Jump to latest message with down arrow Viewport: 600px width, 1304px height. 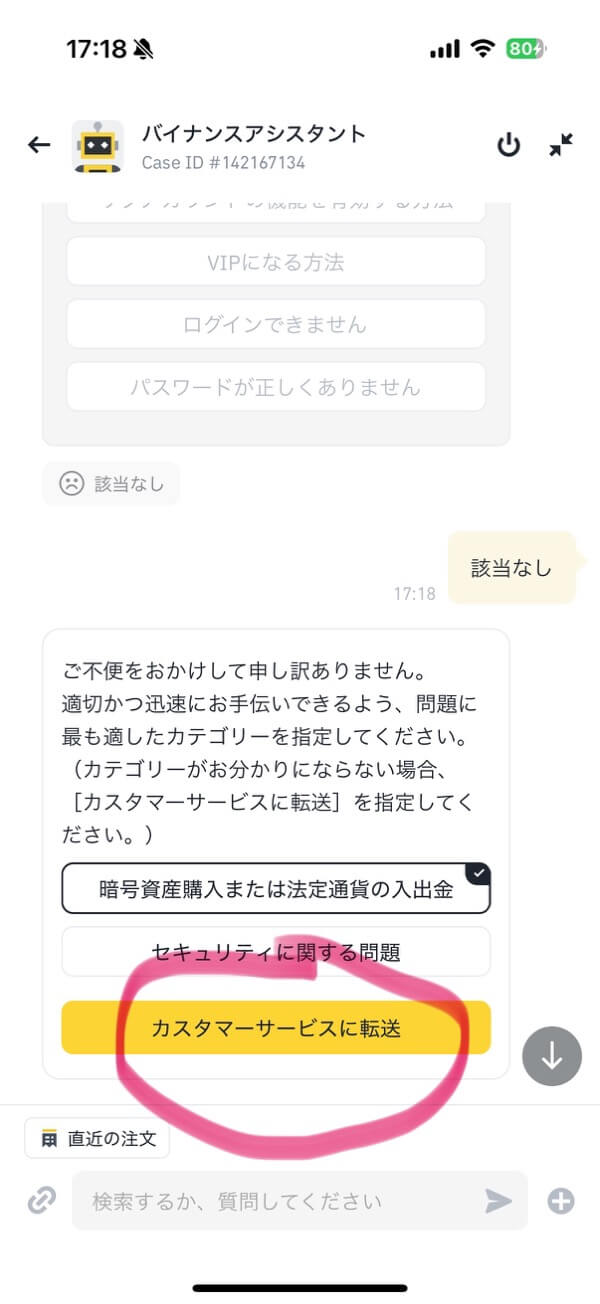[552, 1056]
